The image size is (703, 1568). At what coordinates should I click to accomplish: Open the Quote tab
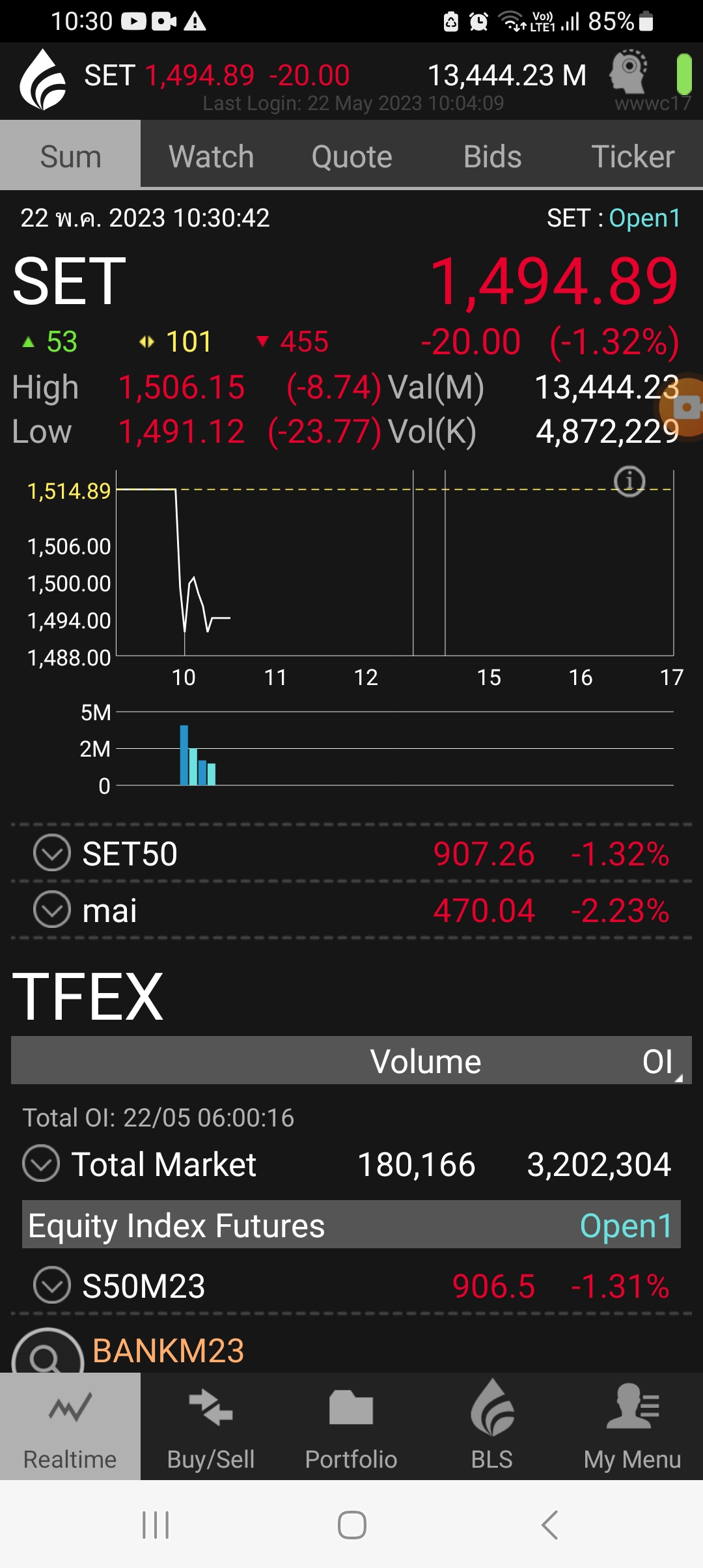click(351, 157)
